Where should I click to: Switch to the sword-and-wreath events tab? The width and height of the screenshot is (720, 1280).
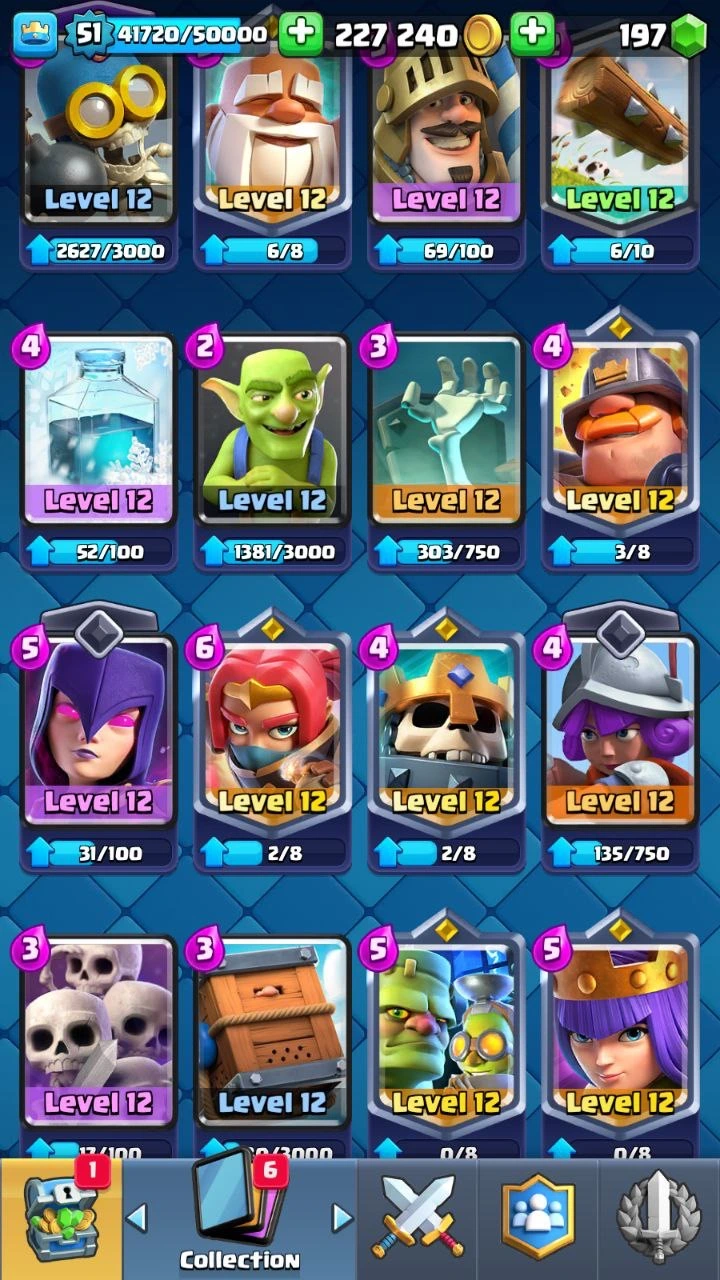pyautogui.click(x=659, y=1218)
